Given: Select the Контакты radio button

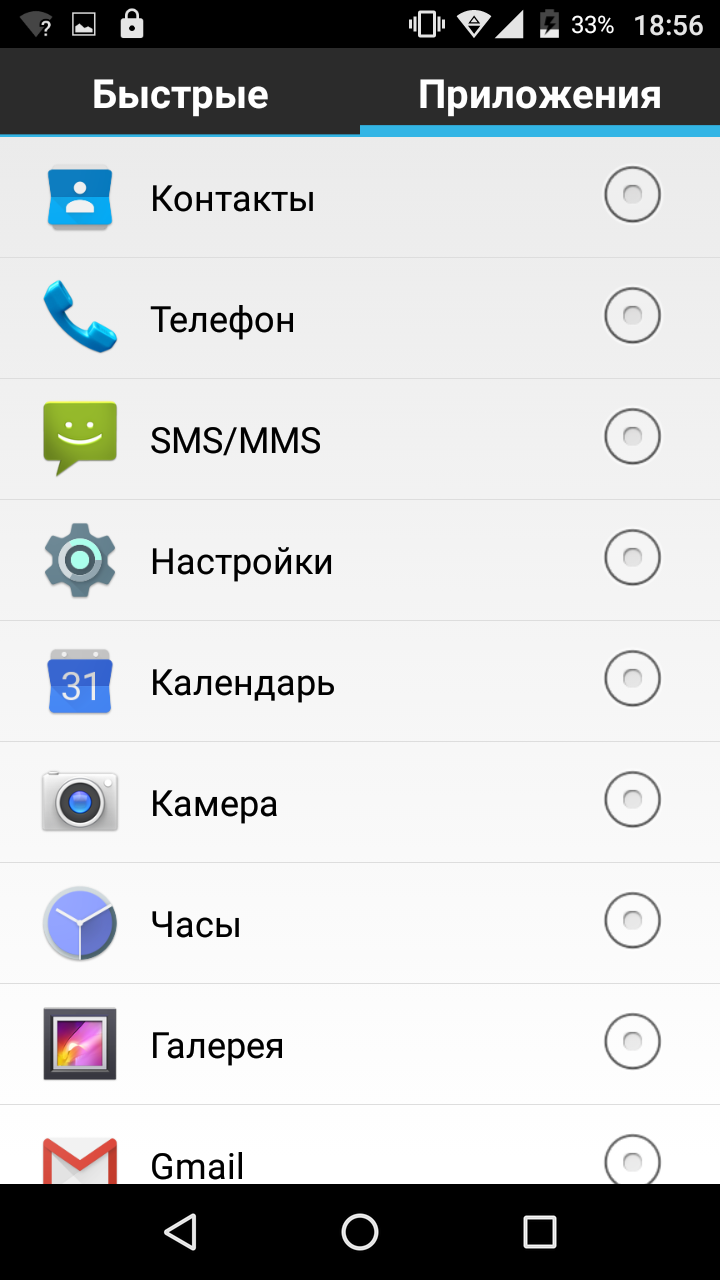Looking at the screenshot, I should [x=632, y=195].
